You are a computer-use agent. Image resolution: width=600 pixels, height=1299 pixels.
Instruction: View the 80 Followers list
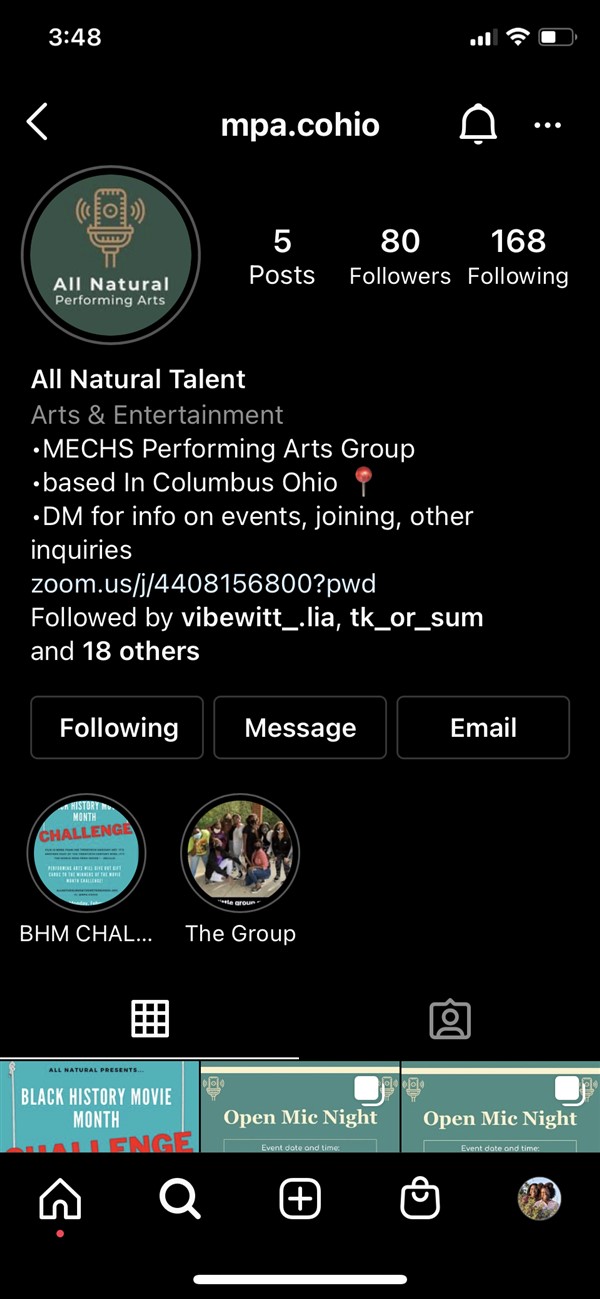[x=399, y=256]
